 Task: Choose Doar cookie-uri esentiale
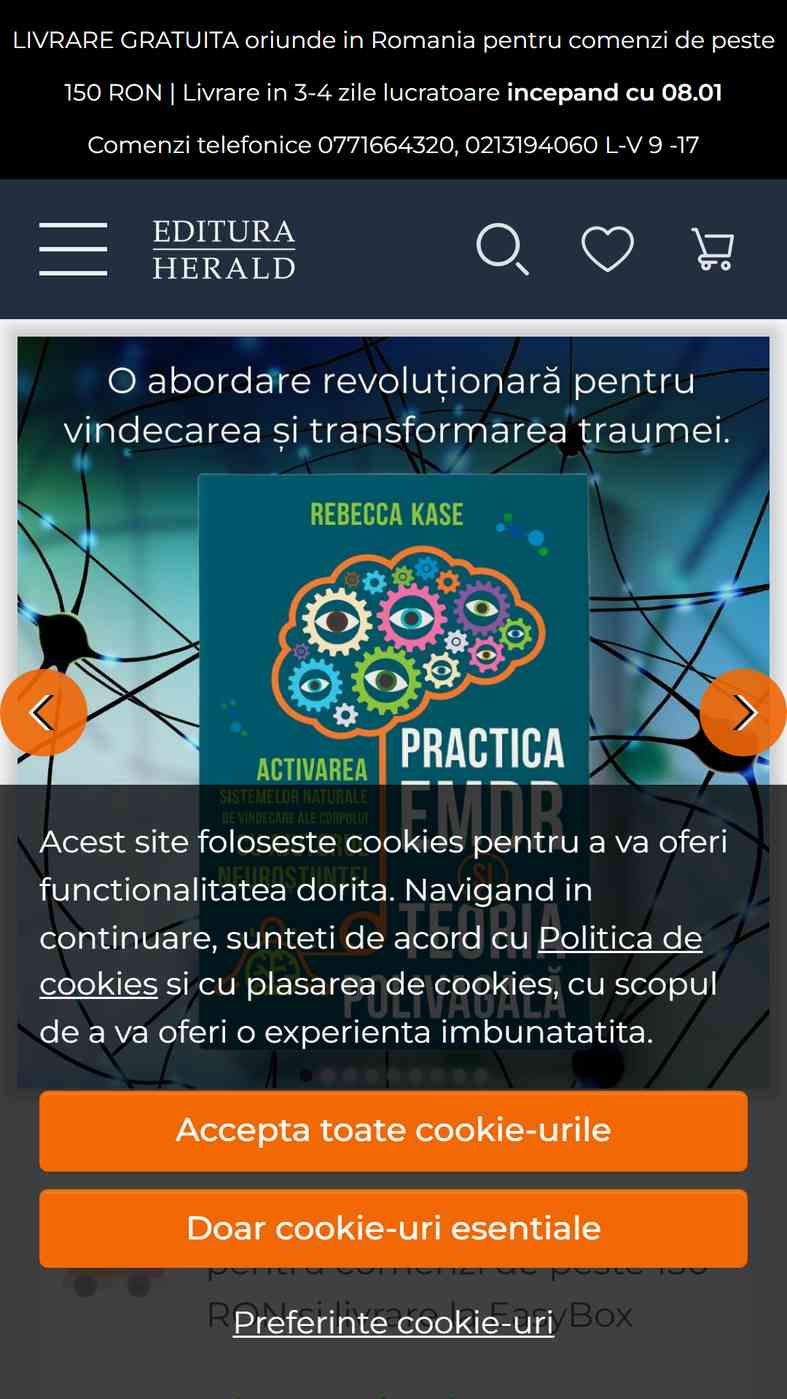393,1228
